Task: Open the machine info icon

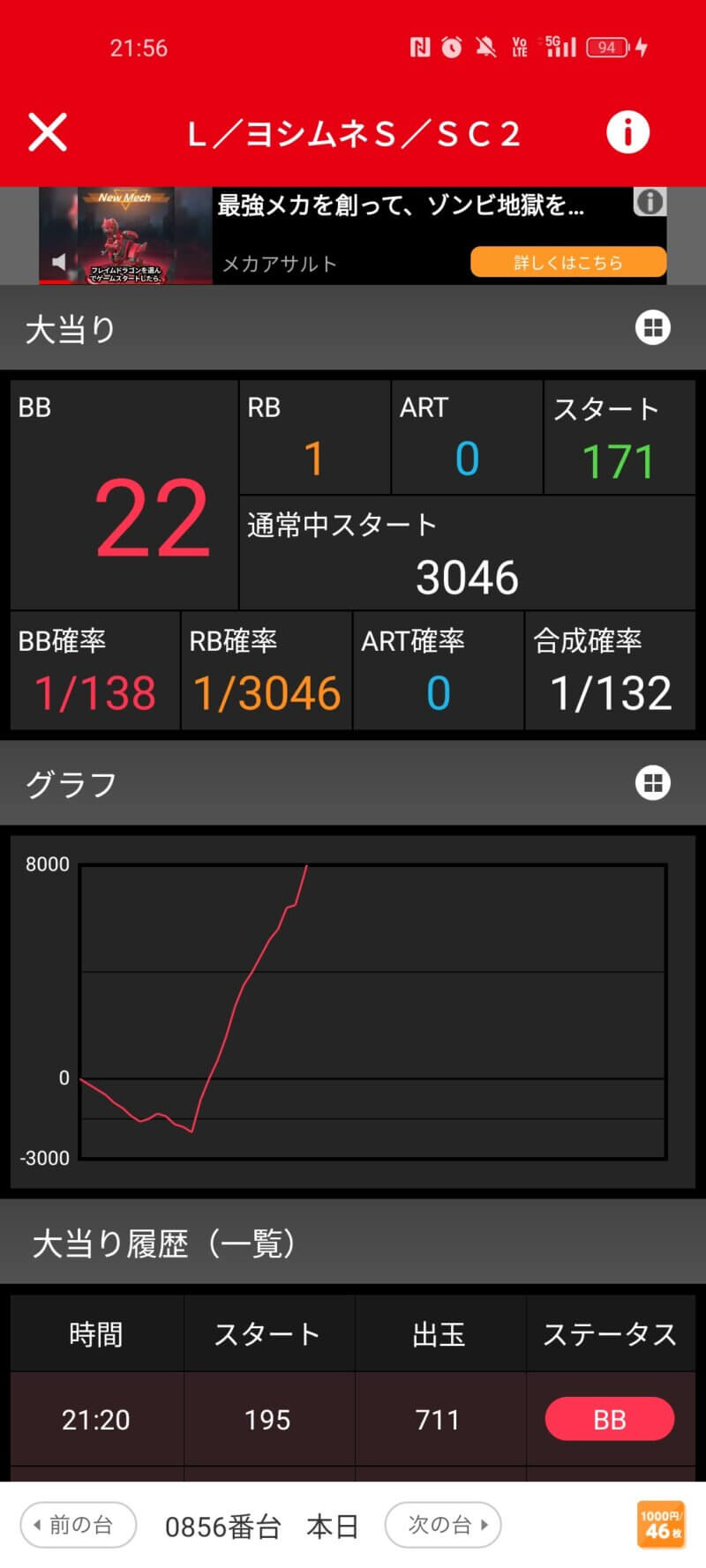Action: pos(627,133)
